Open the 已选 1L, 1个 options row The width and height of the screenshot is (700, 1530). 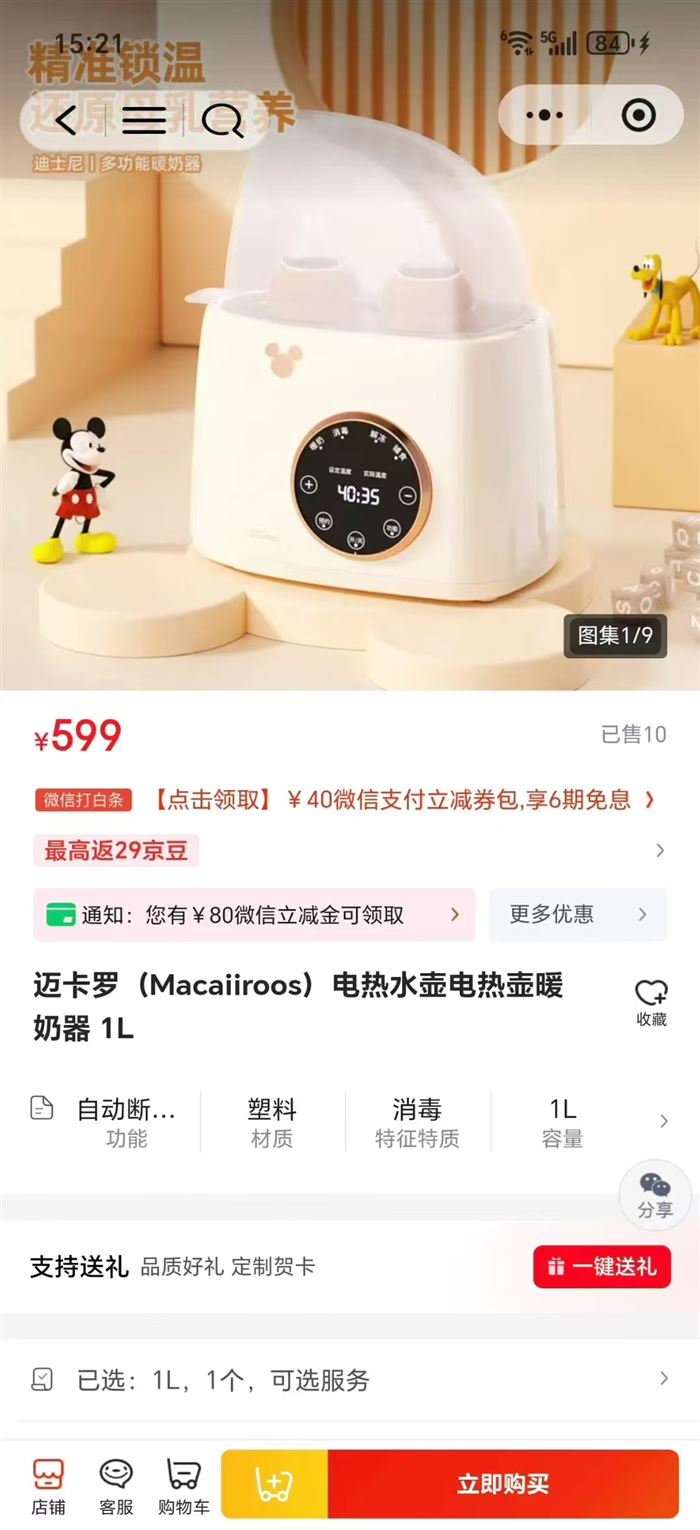350,1380
